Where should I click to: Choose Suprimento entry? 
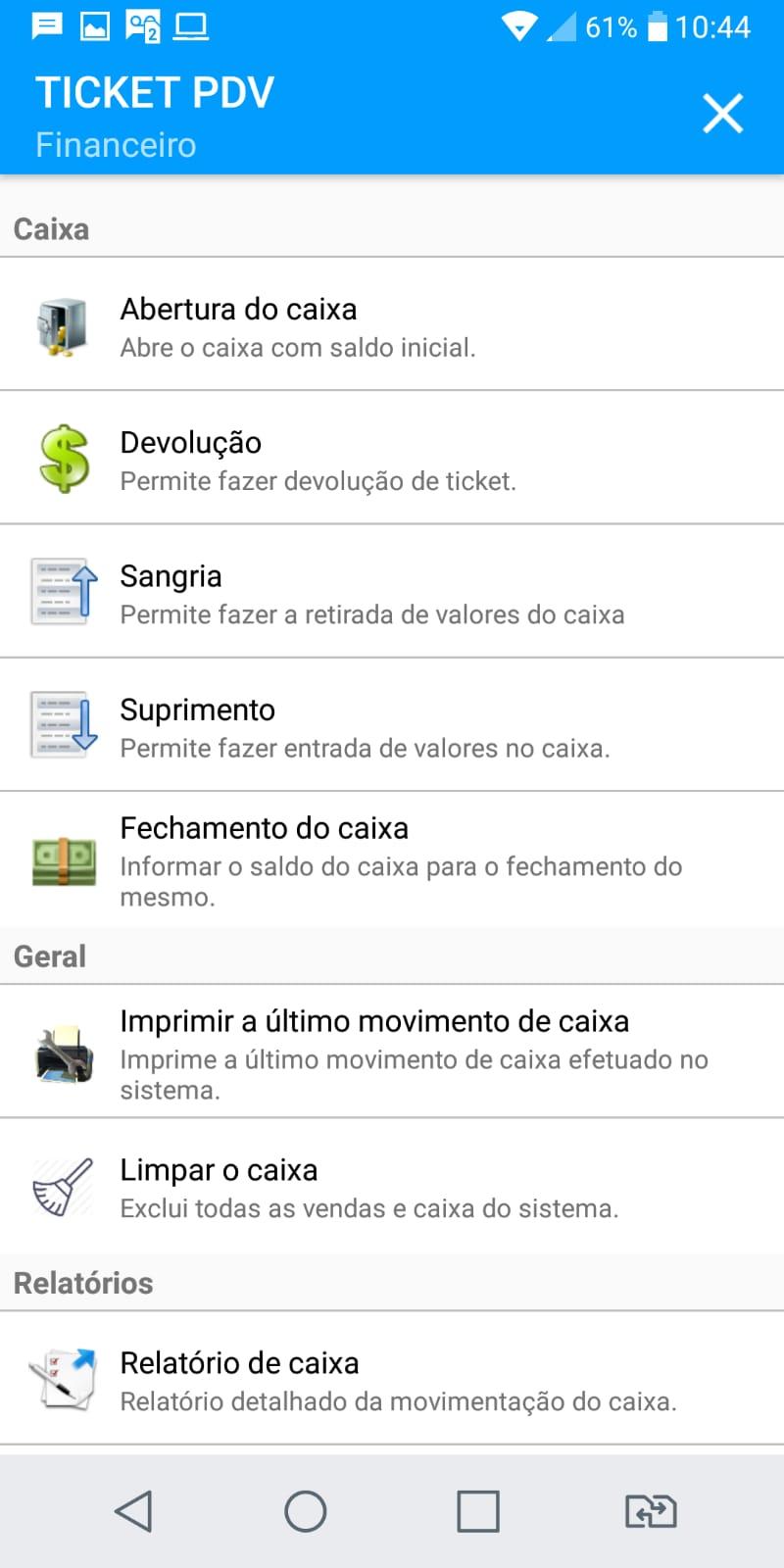click(392, 725)
